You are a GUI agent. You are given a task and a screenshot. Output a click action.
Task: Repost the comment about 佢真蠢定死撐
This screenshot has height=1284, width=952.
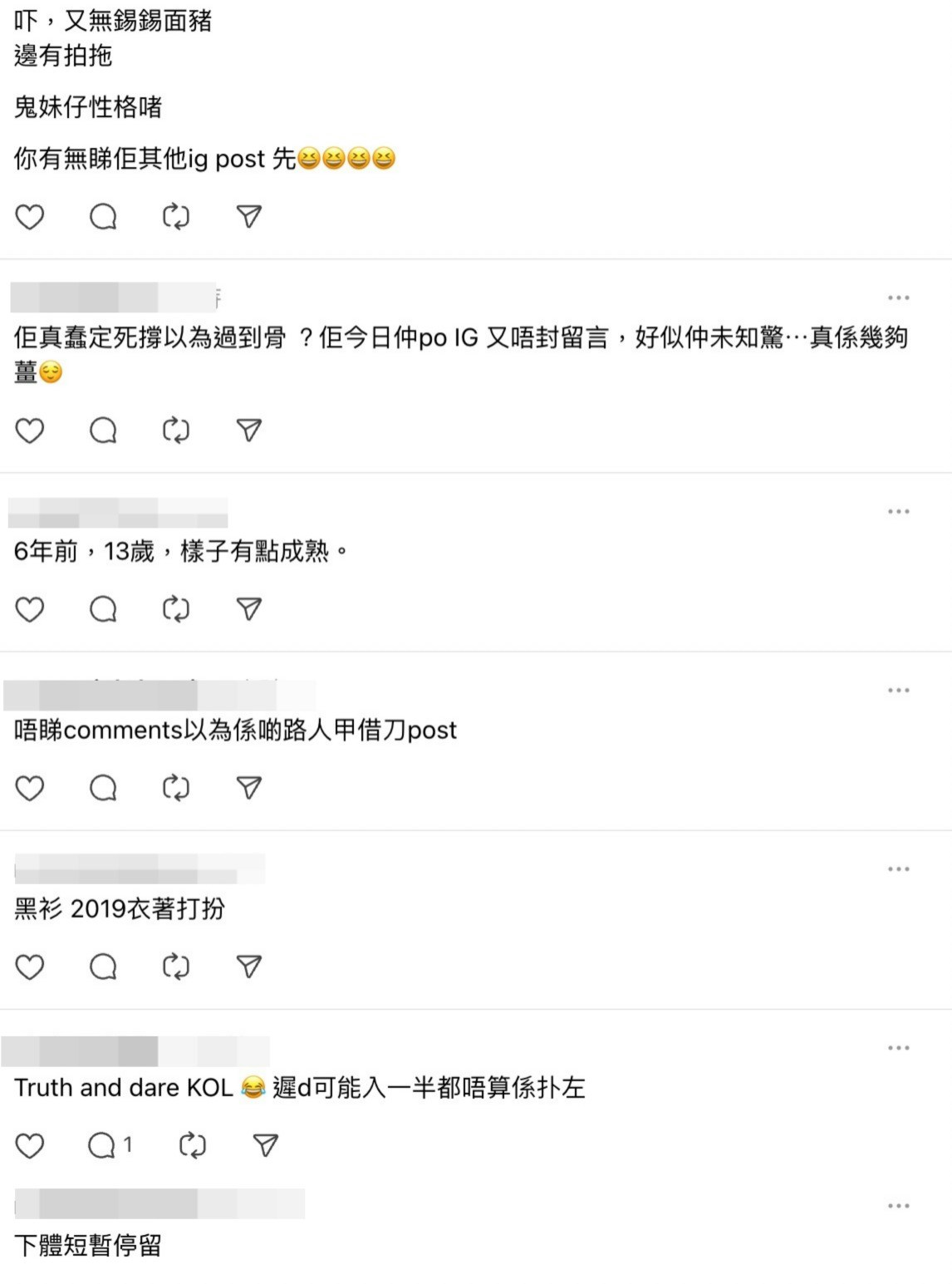coord(176,430)
